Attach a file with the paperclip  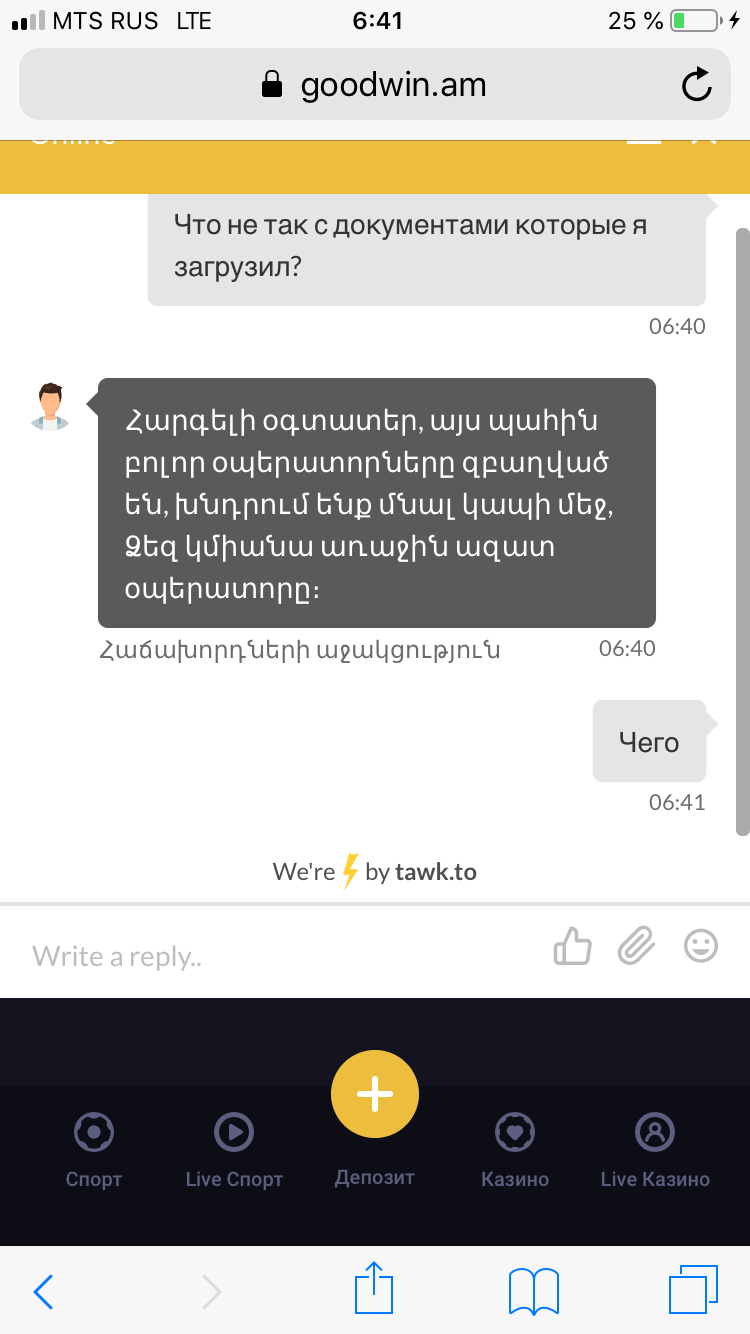636,946
